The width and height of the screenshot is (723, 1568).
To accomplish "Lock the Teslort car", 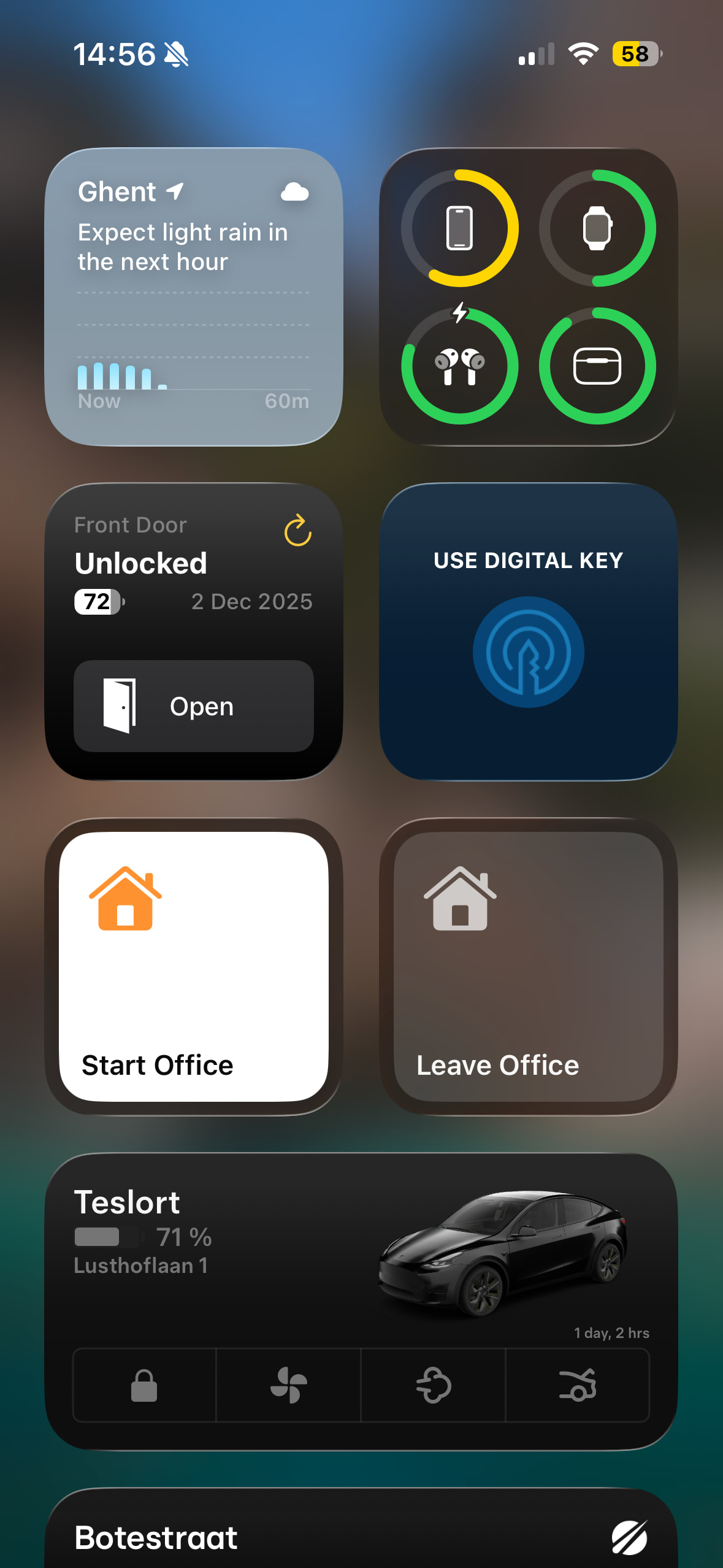I will (x=144, y=1385).
